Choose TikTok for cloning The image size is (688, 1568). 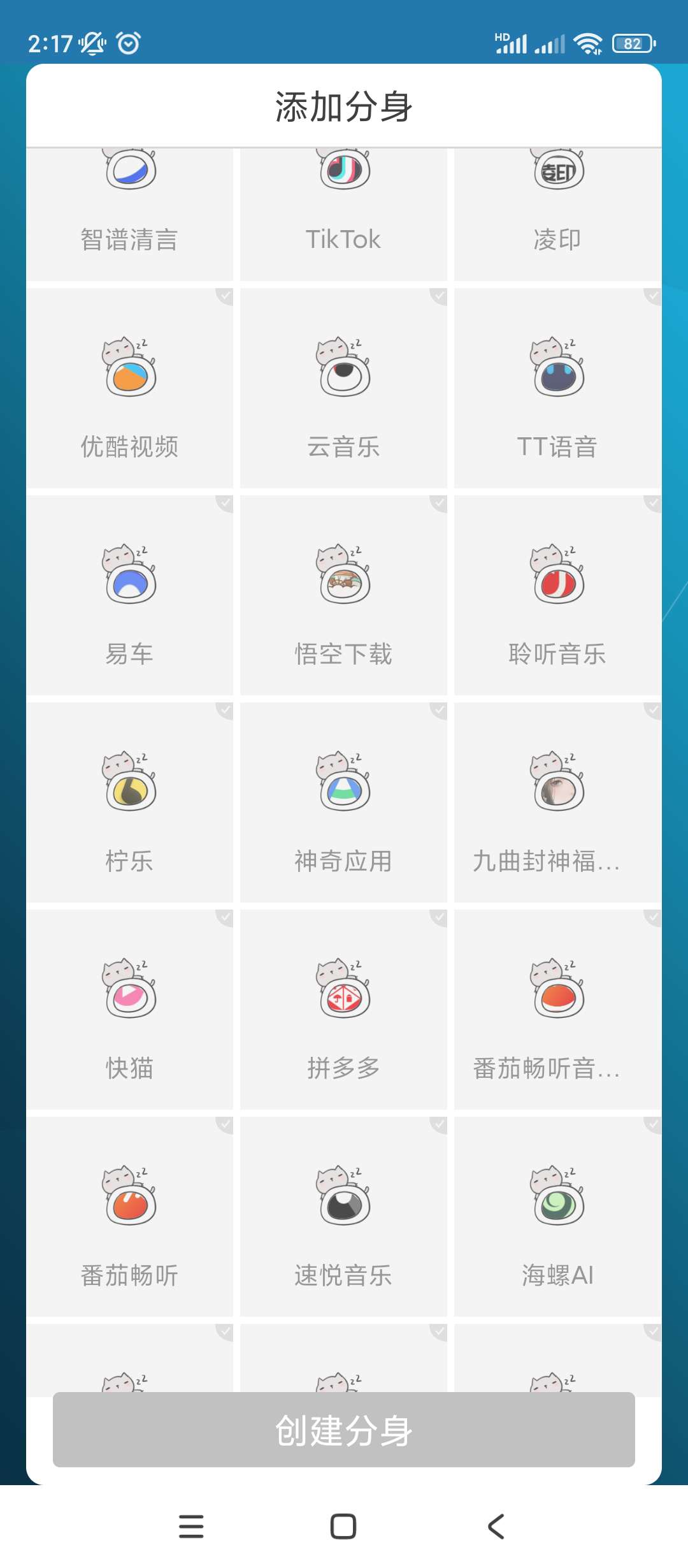(344, 210)
